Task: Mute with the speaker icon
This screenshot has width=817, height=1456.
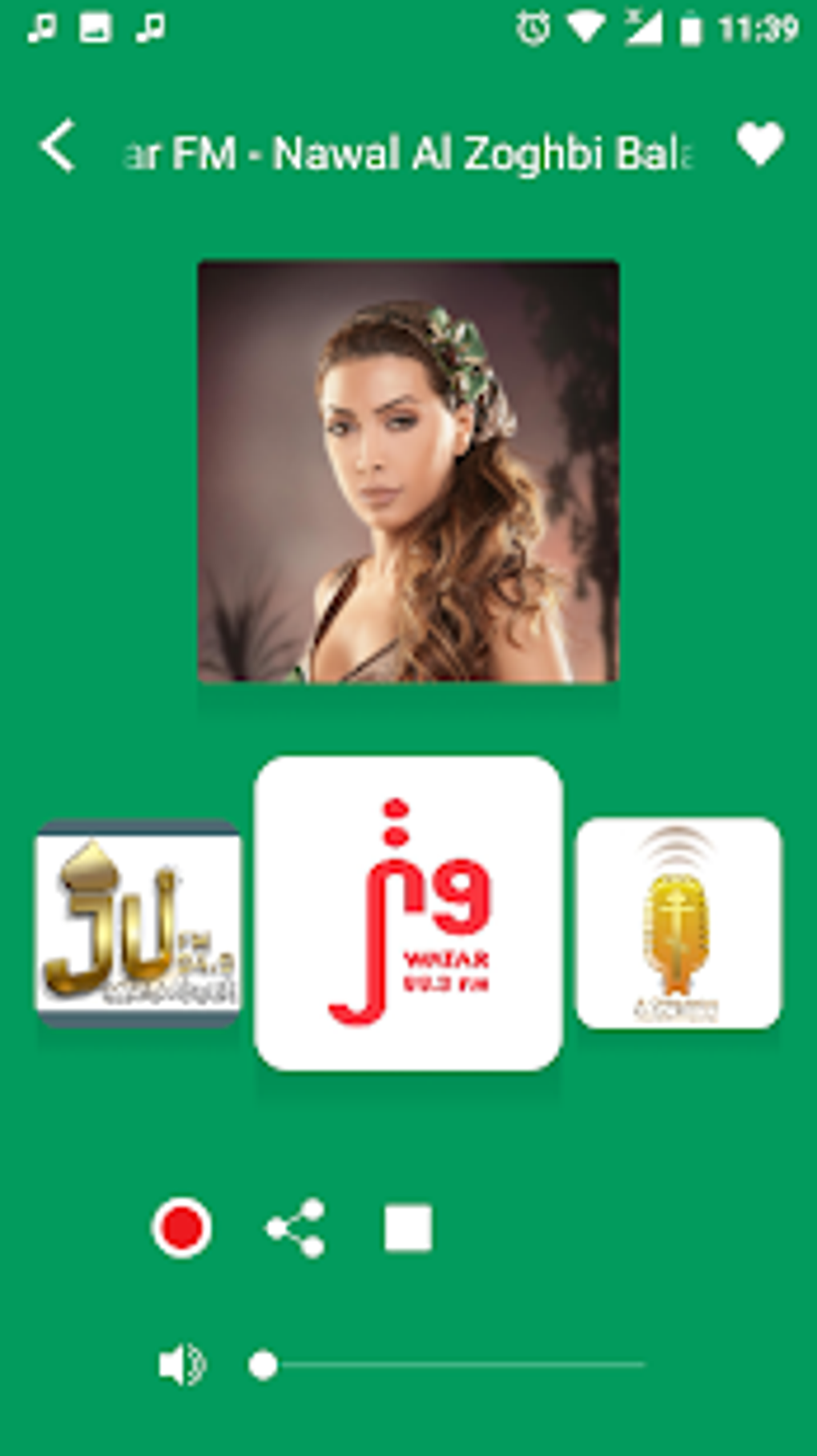Action: coord(183,1365)
